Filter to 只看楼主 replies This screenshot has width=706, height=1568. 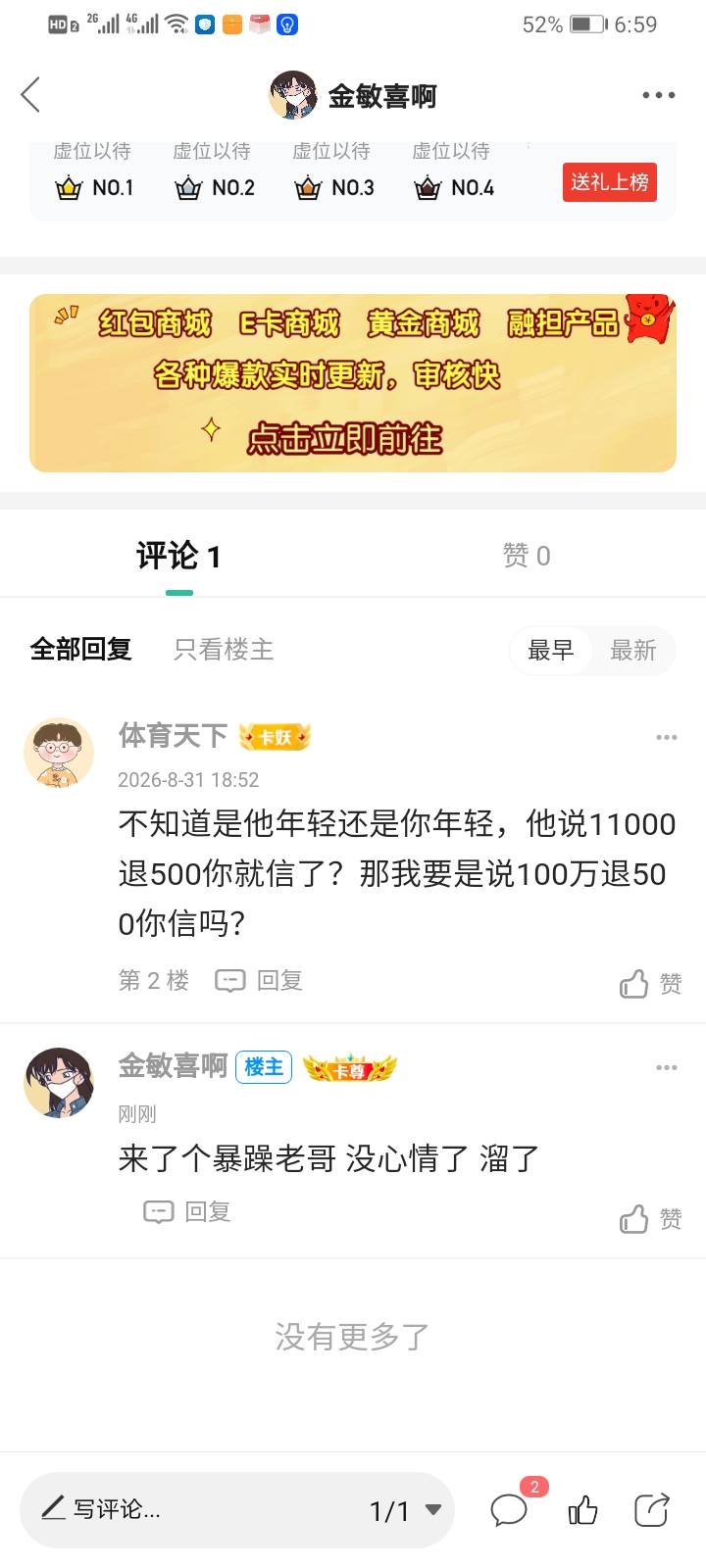pyautogui.click(x=224, y=649)
